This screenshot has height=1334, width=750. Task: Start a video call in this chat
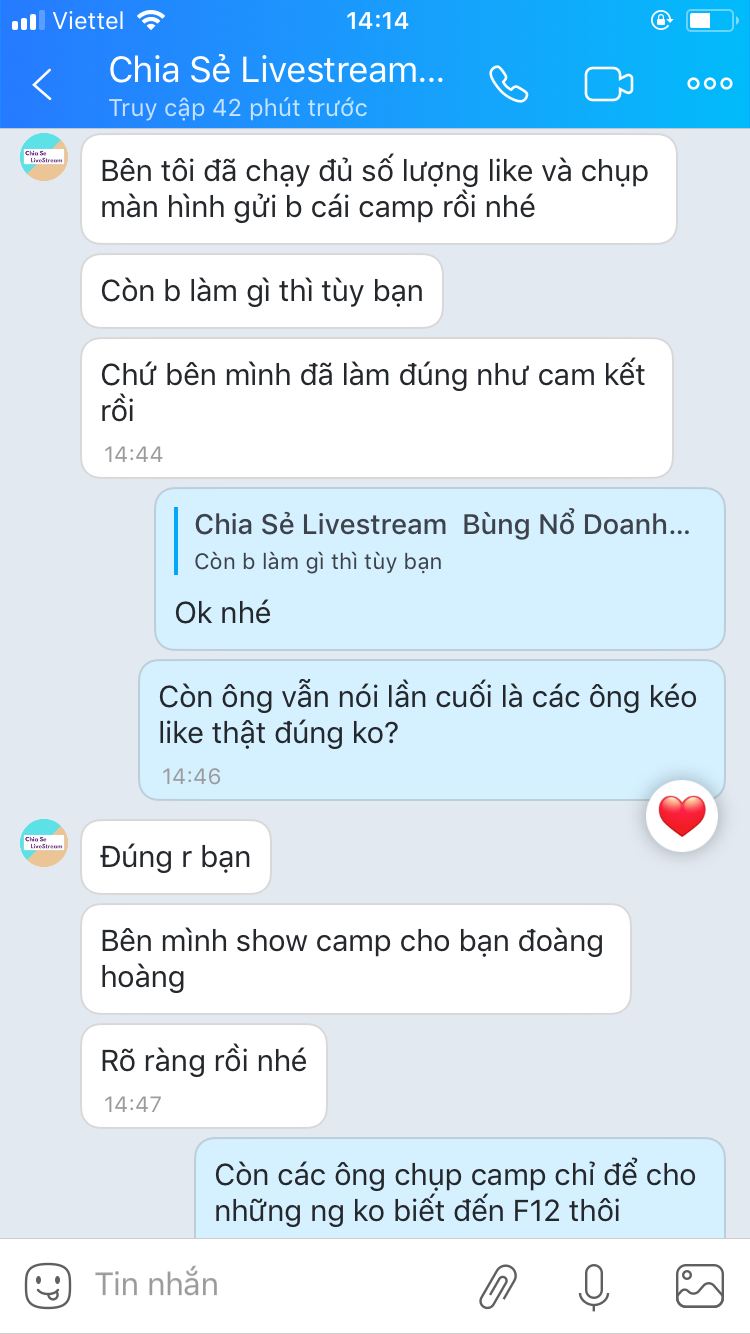(x=609, y=85)
